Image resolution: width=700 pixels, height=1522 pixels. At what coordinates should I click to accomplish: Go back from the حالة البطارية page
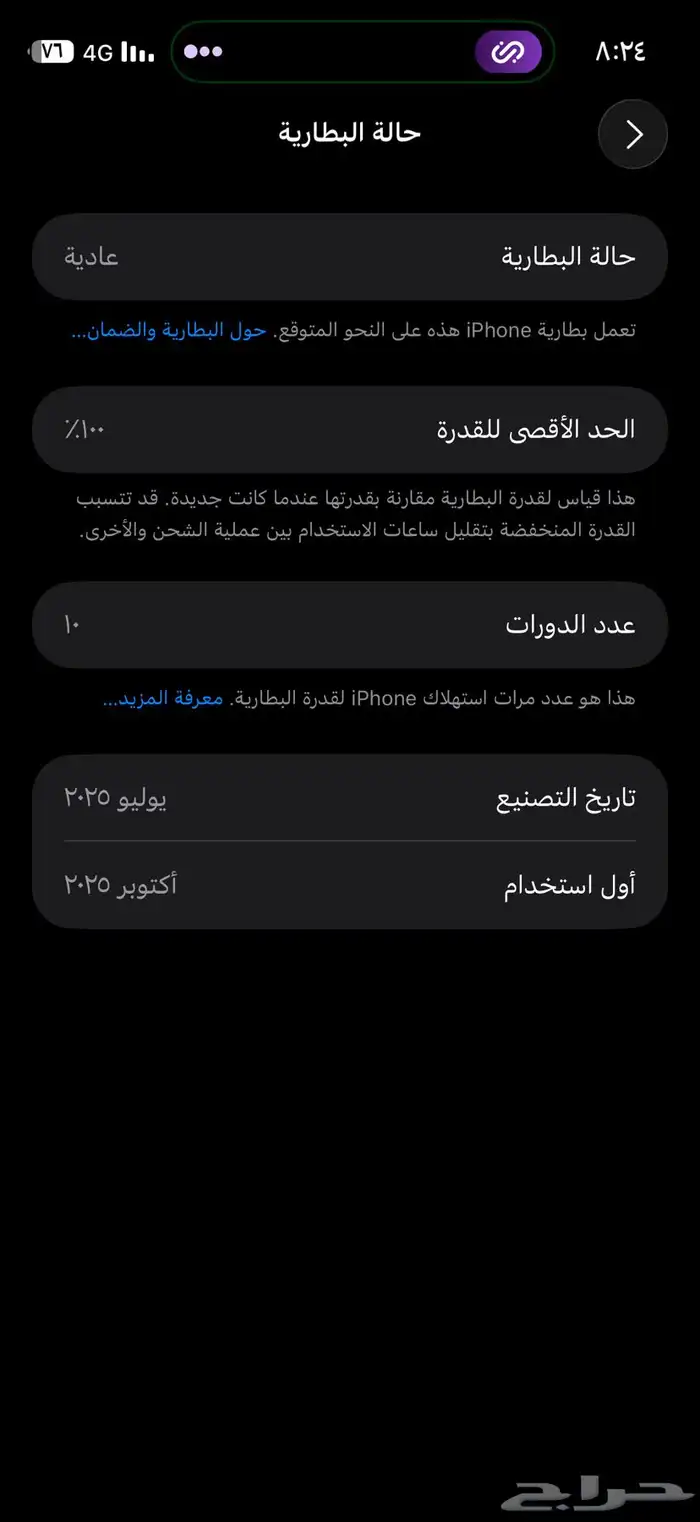pyautogui.click(x=632, y=134)
